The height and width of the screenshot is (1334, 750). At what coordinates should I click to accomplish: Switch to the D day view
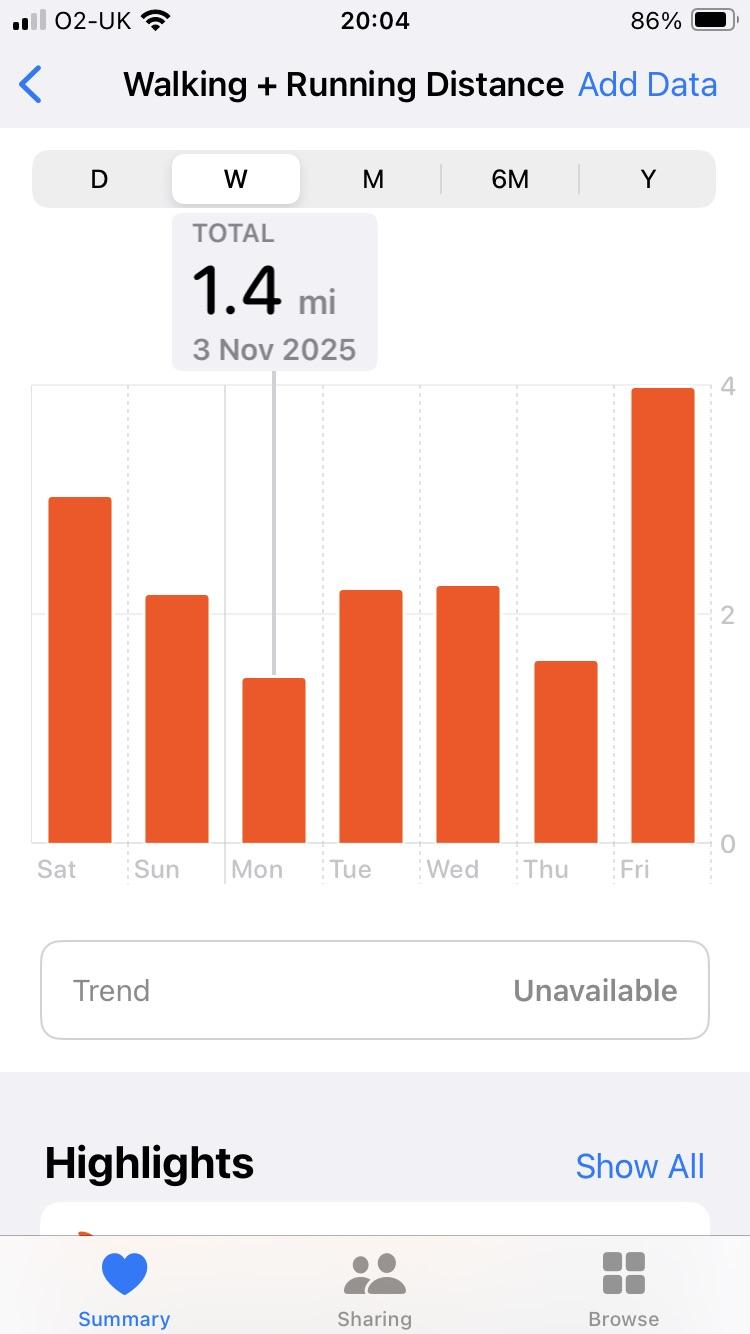click(x=99, y=179)
